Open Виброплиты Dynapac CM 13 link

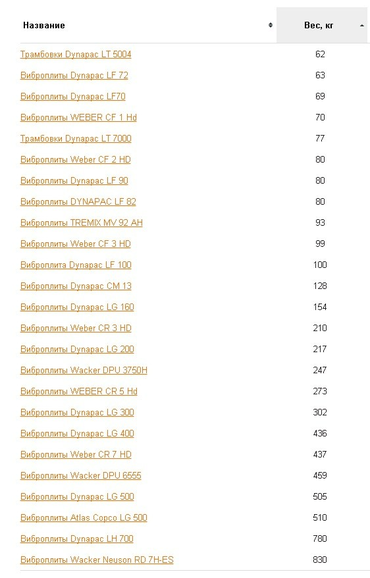(76, 286)
